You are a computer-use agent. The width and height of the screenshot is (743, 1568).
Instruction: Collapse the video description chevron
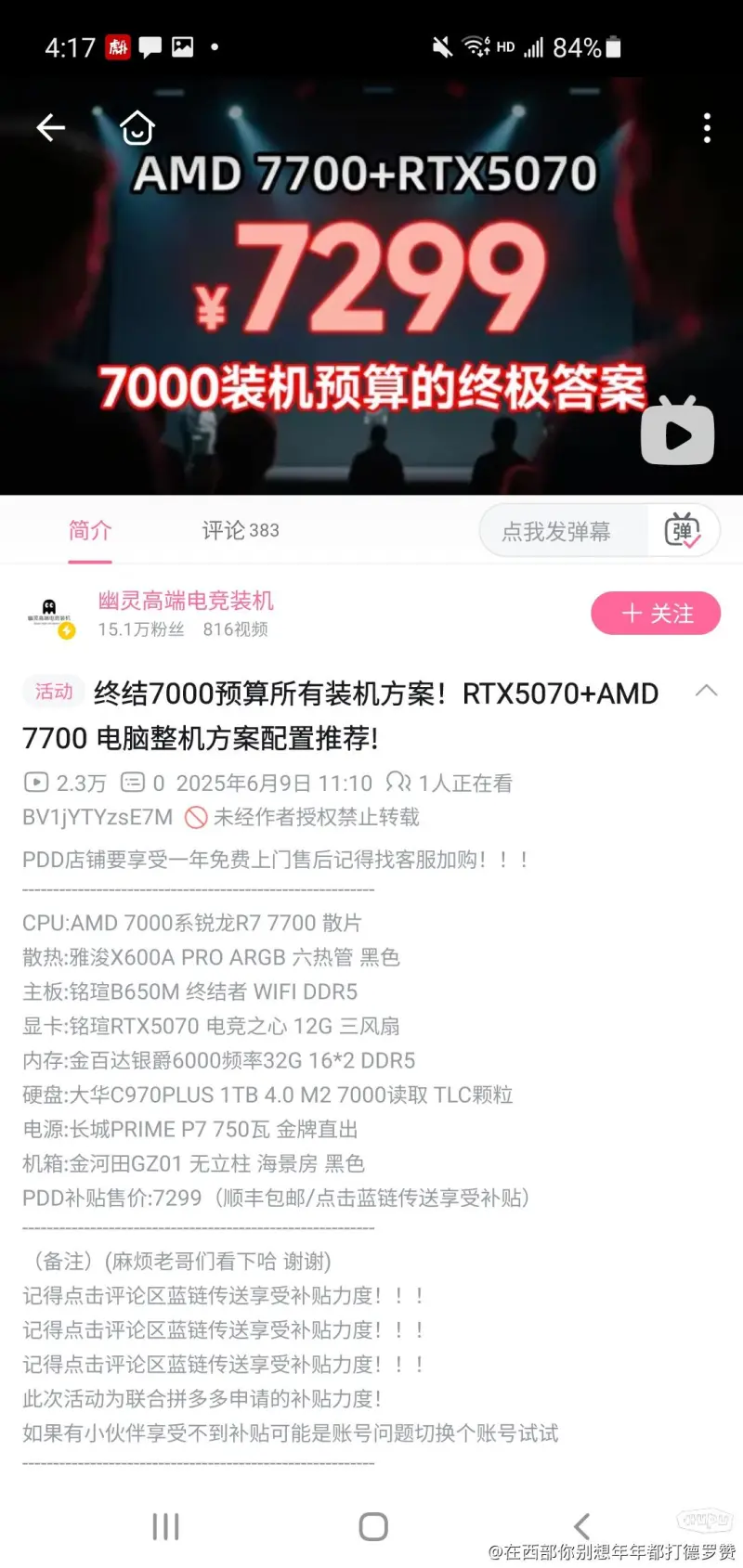coord(707,691)
